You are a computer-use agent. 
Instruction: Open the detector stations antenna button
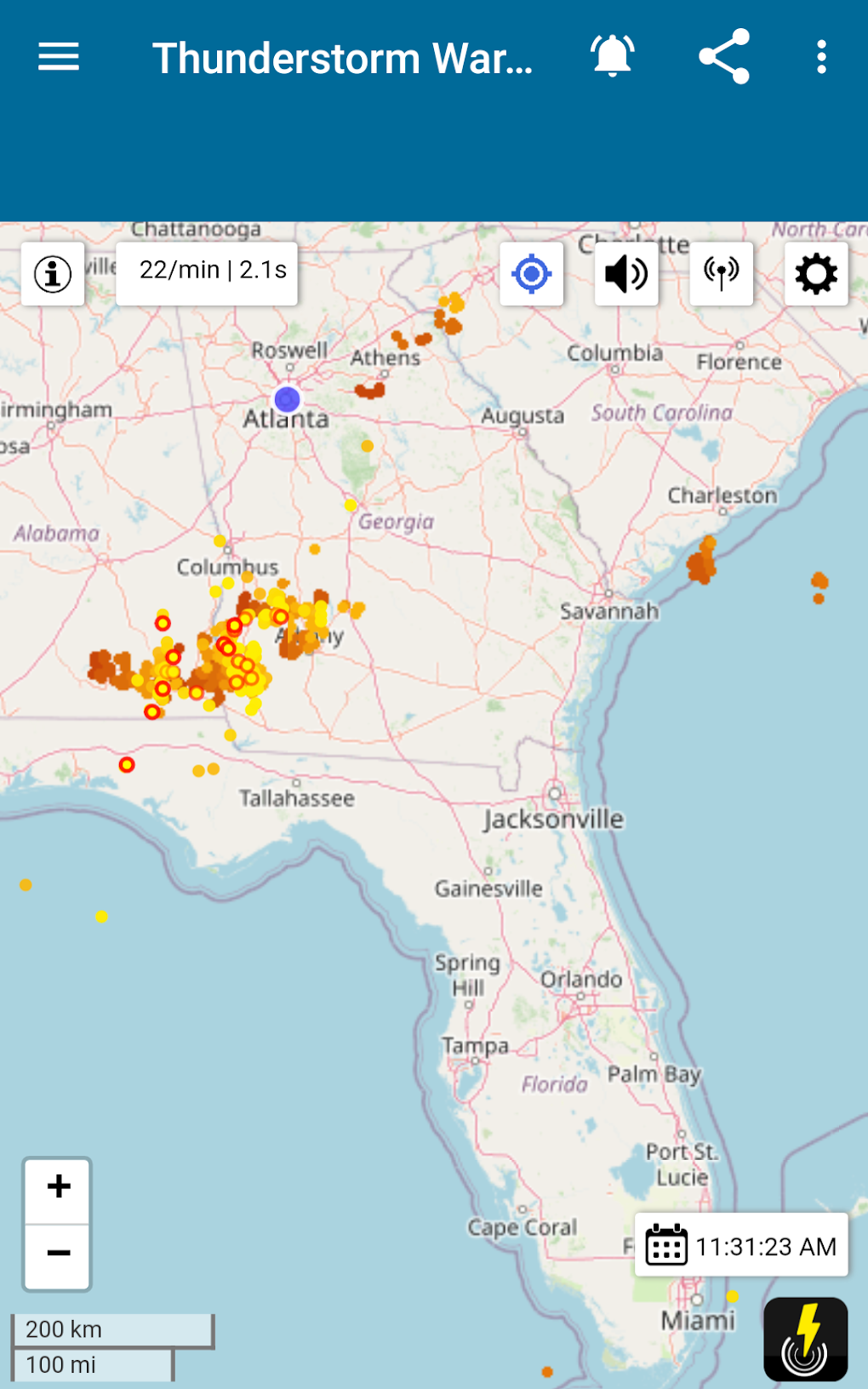click(x=722, y=274)
